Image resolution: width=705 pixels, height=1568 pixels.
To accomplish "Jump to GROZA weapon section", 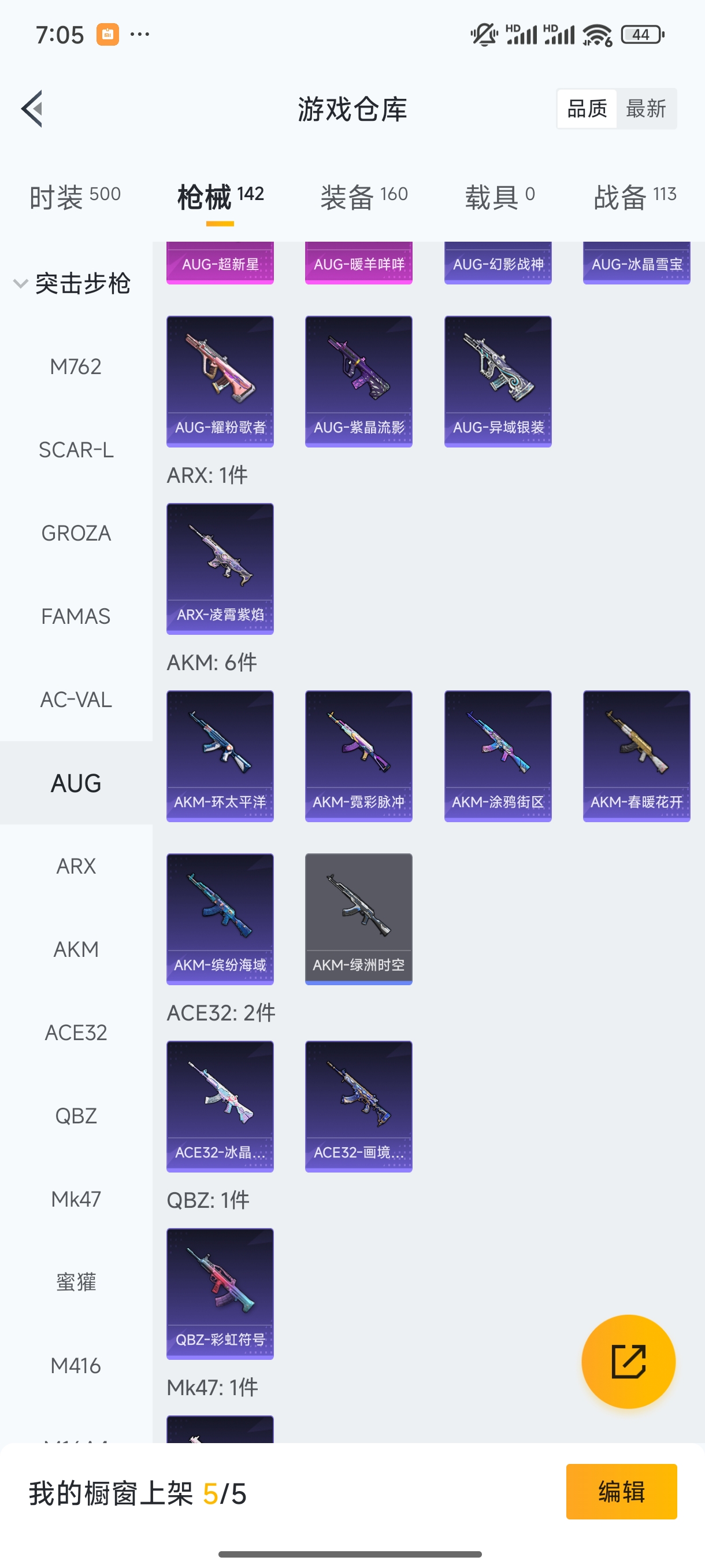I will point(76,533).
